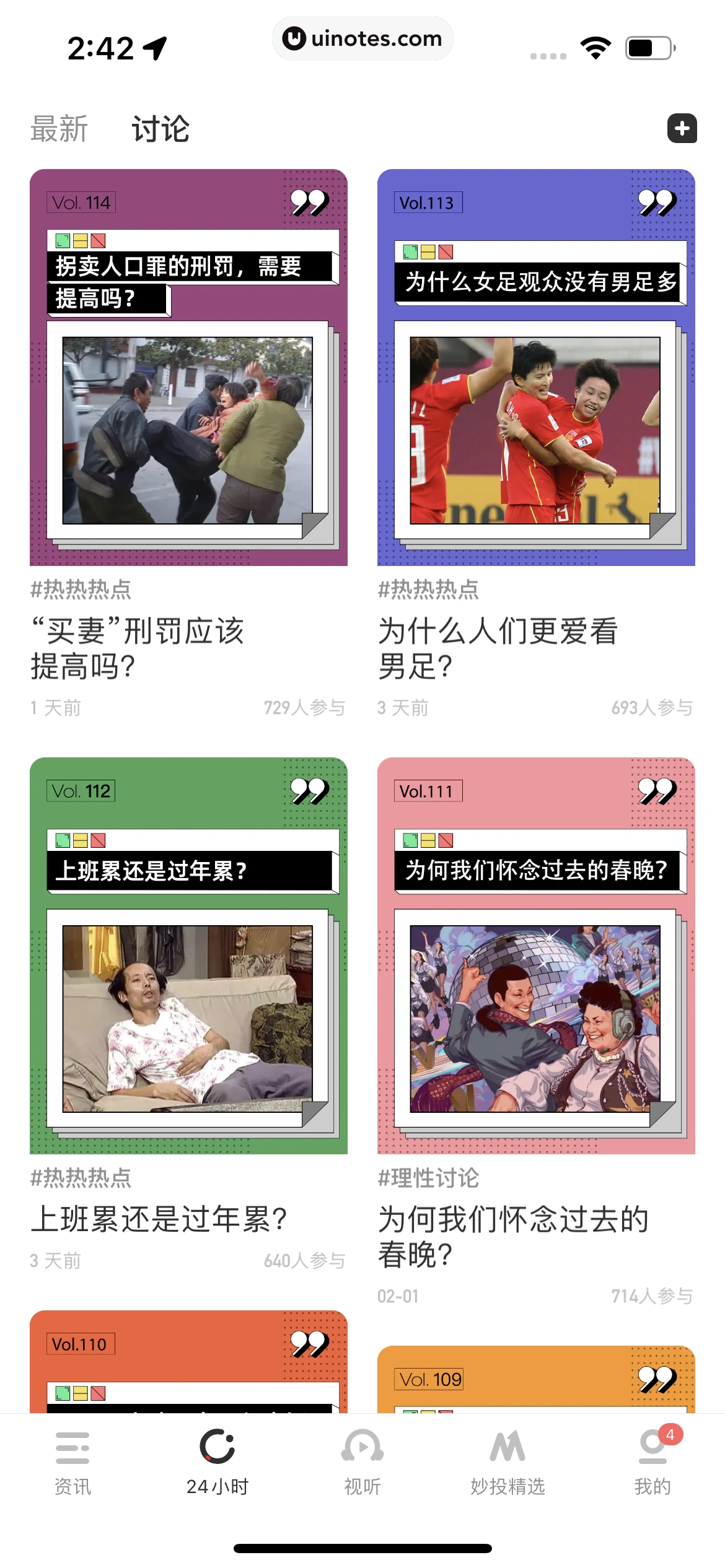Tap the plus button at top right
Image resolution: width=725 pixels, height=1568 pixels.
coord(683,129)
